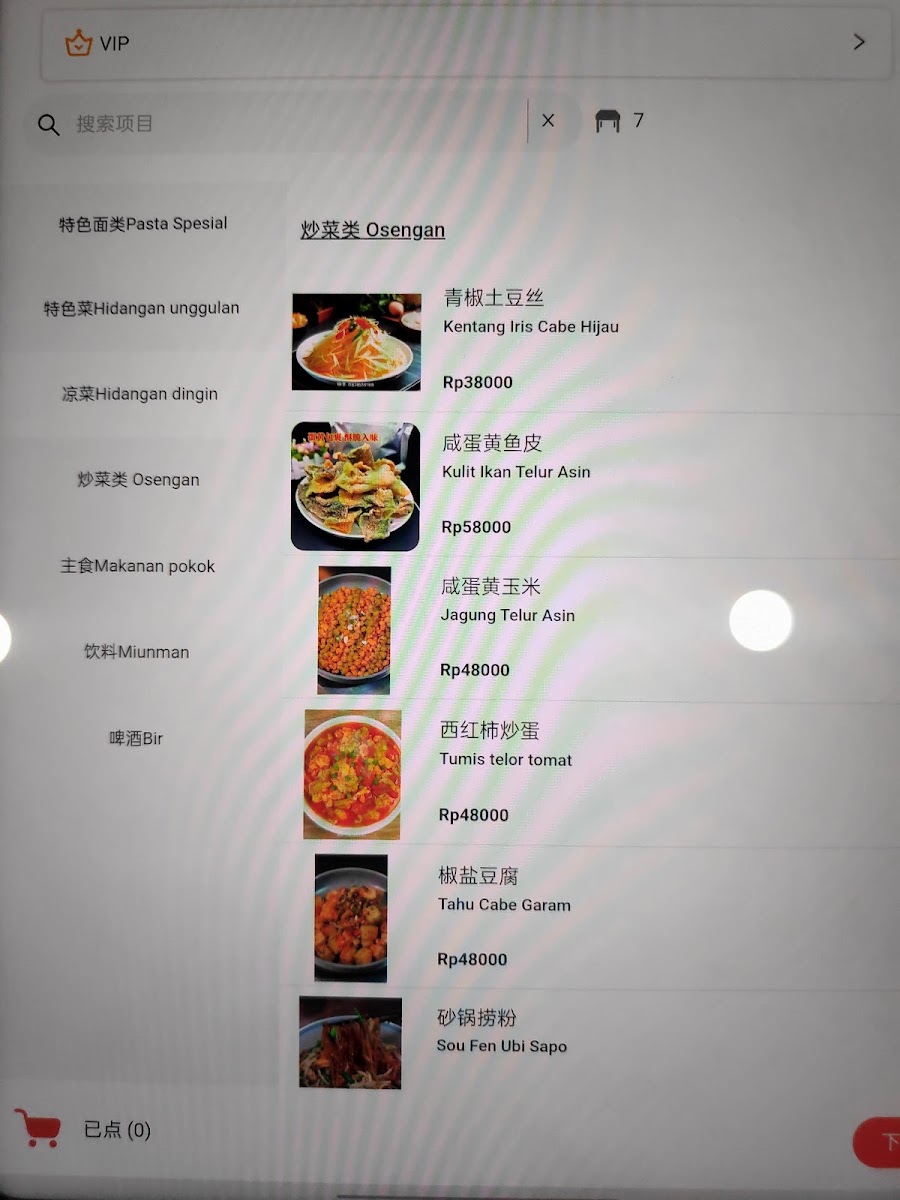The width and height of the screenshot is (900, 1200).
Task: Open the Makanan pokok category
Action: 138,566
